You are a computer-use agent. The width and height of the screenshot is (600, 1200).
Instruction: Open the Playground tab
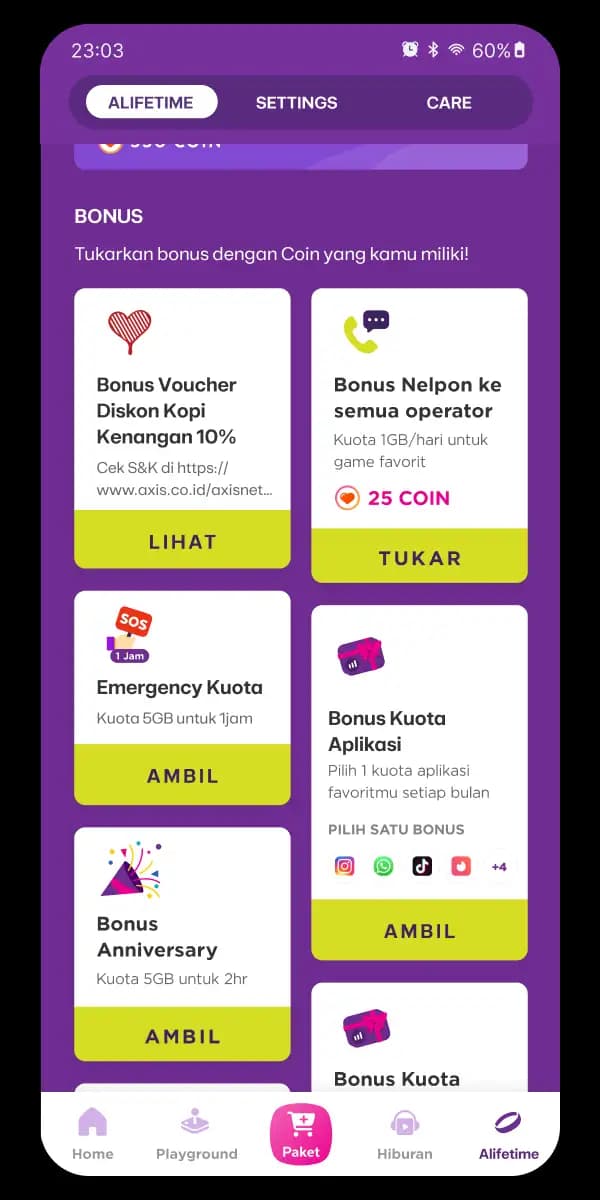click(196, 1134)
